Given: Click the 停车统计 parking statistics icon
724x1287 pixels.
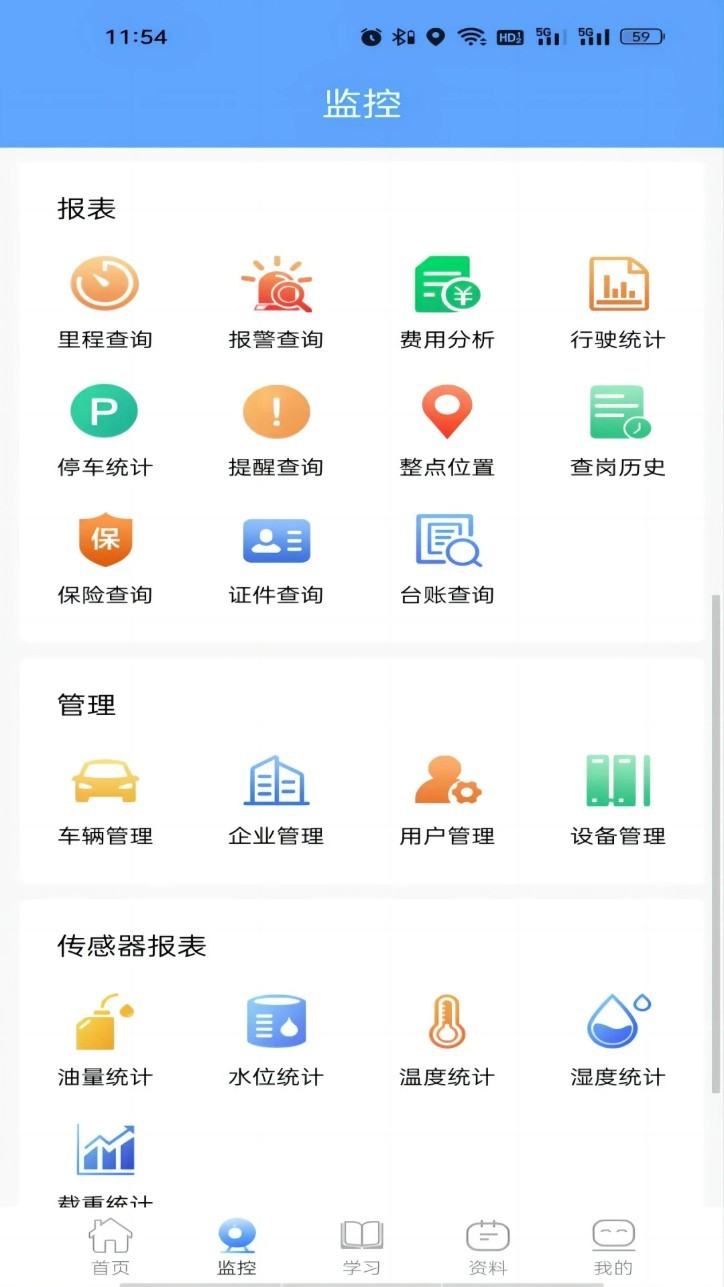Looking at the screenshot, I should [x=103, y=411].
